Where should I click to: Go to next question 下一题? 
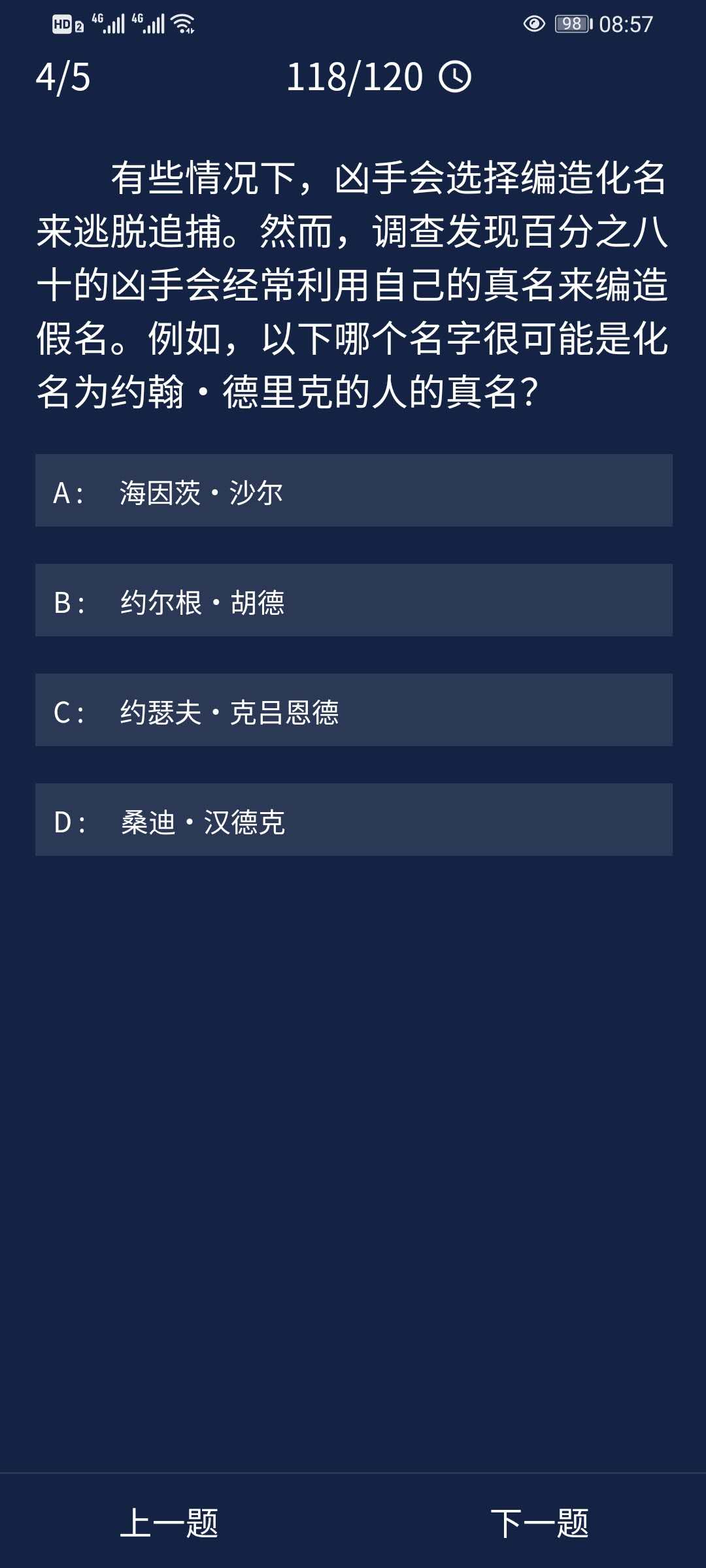[539, 1524]
